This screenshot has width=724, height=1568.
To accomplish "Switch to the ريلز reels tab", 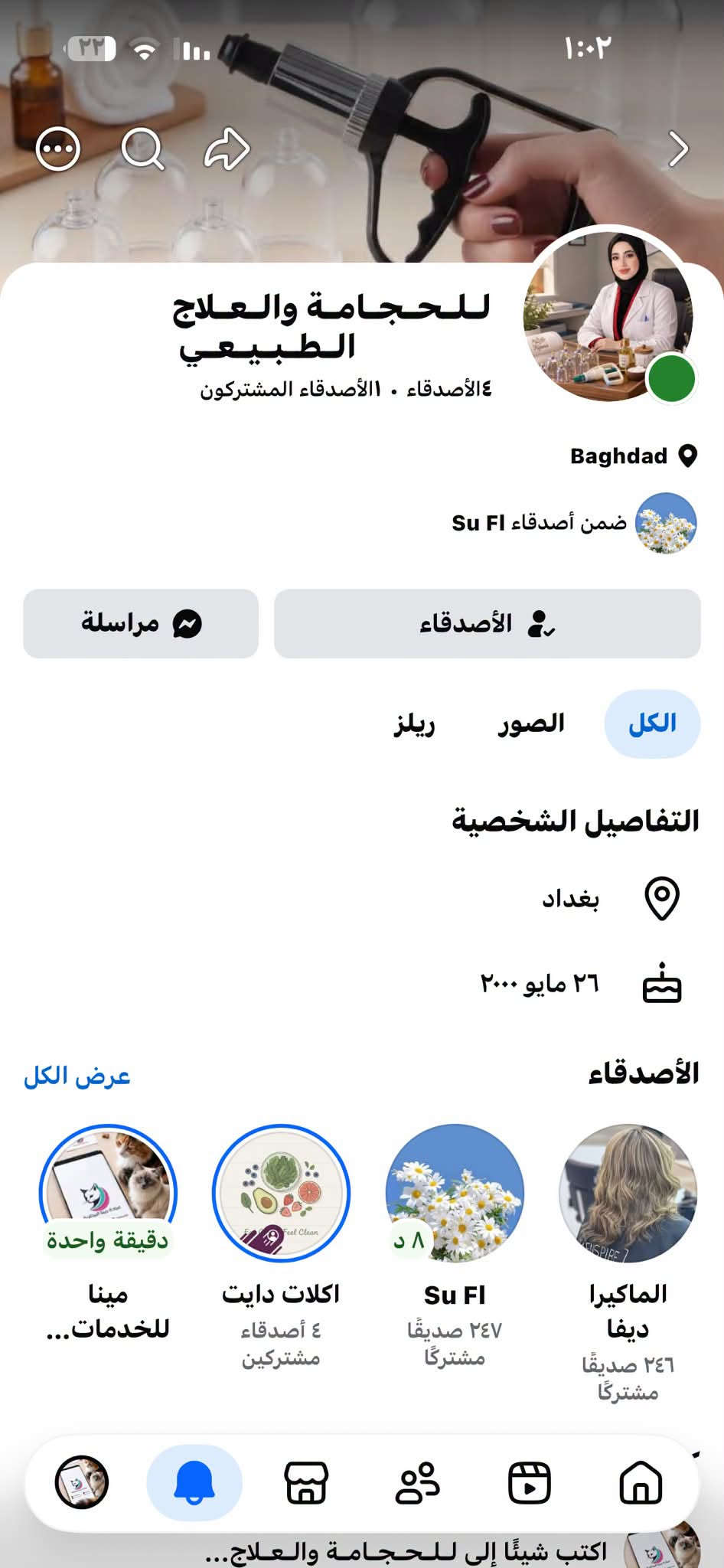I will [414, 724].
